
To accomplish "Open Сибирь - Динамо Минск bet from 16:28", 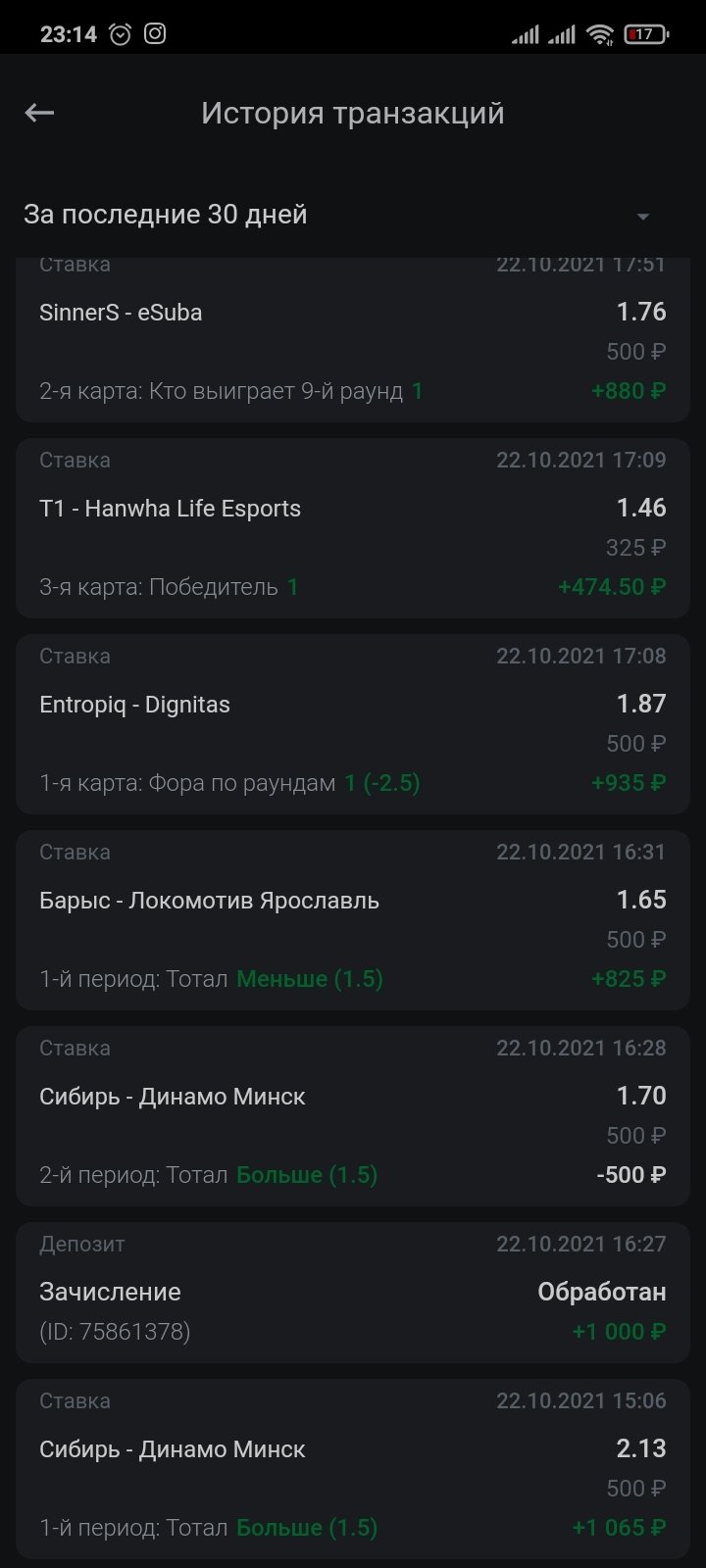I will (x=353, y=1116).
